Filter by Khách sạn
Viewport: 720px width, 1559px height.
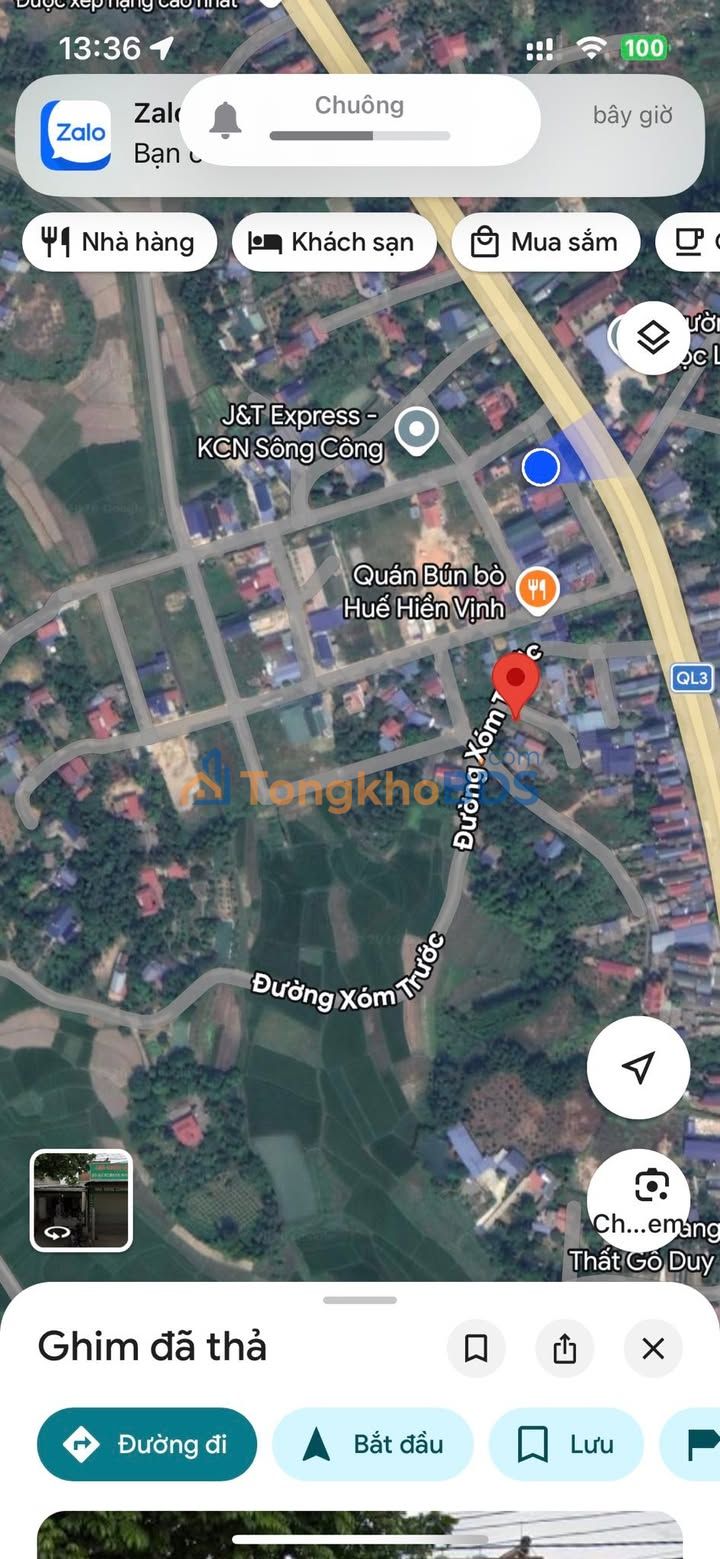(x=334, y=242)
